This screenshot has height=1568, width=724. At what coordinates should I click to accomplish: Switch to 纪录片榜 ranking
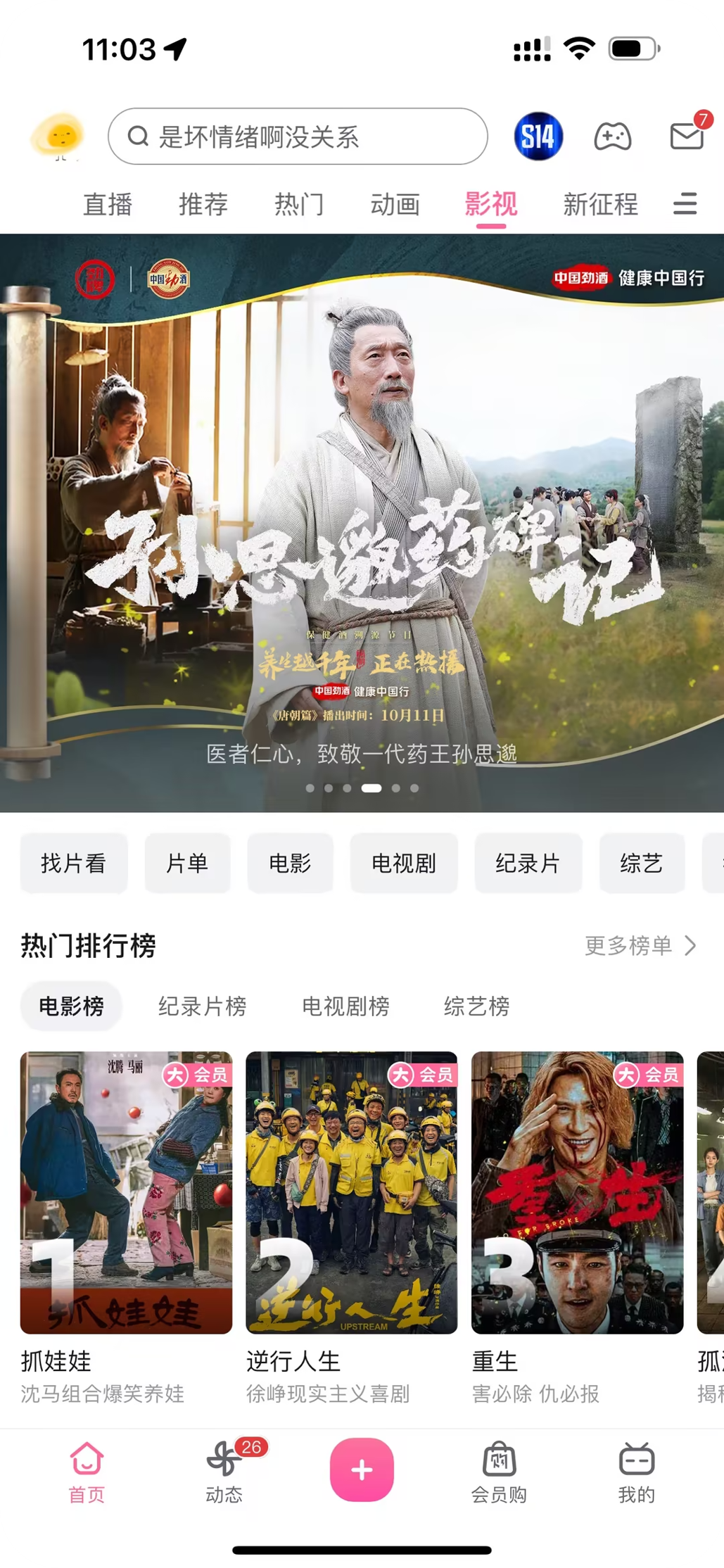(x=202, y=1006)
